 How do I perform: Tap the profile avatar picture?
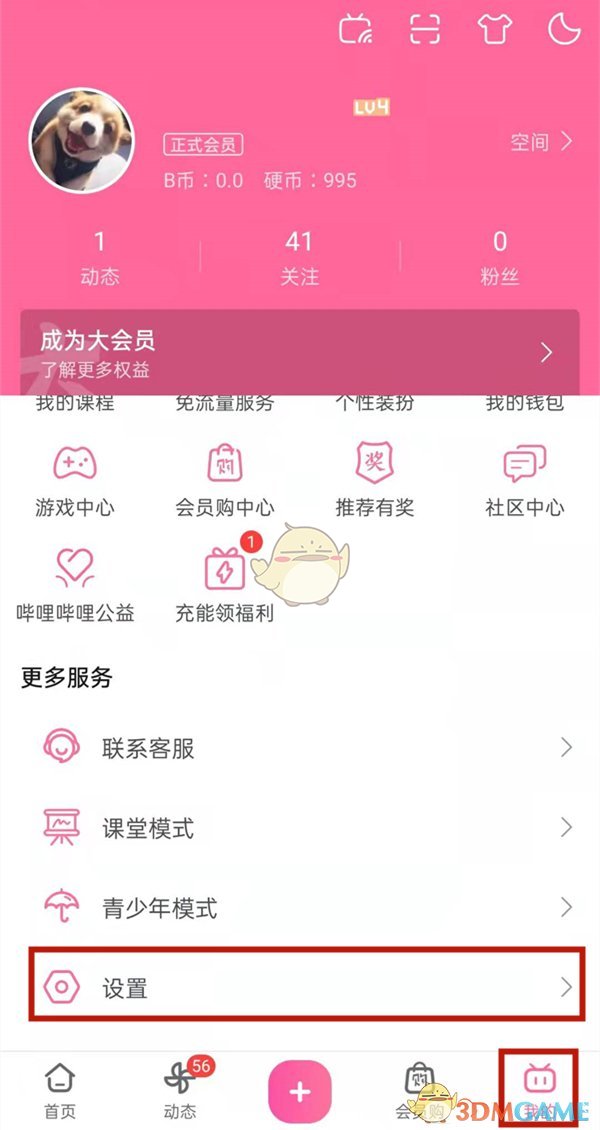pos(82,140)
